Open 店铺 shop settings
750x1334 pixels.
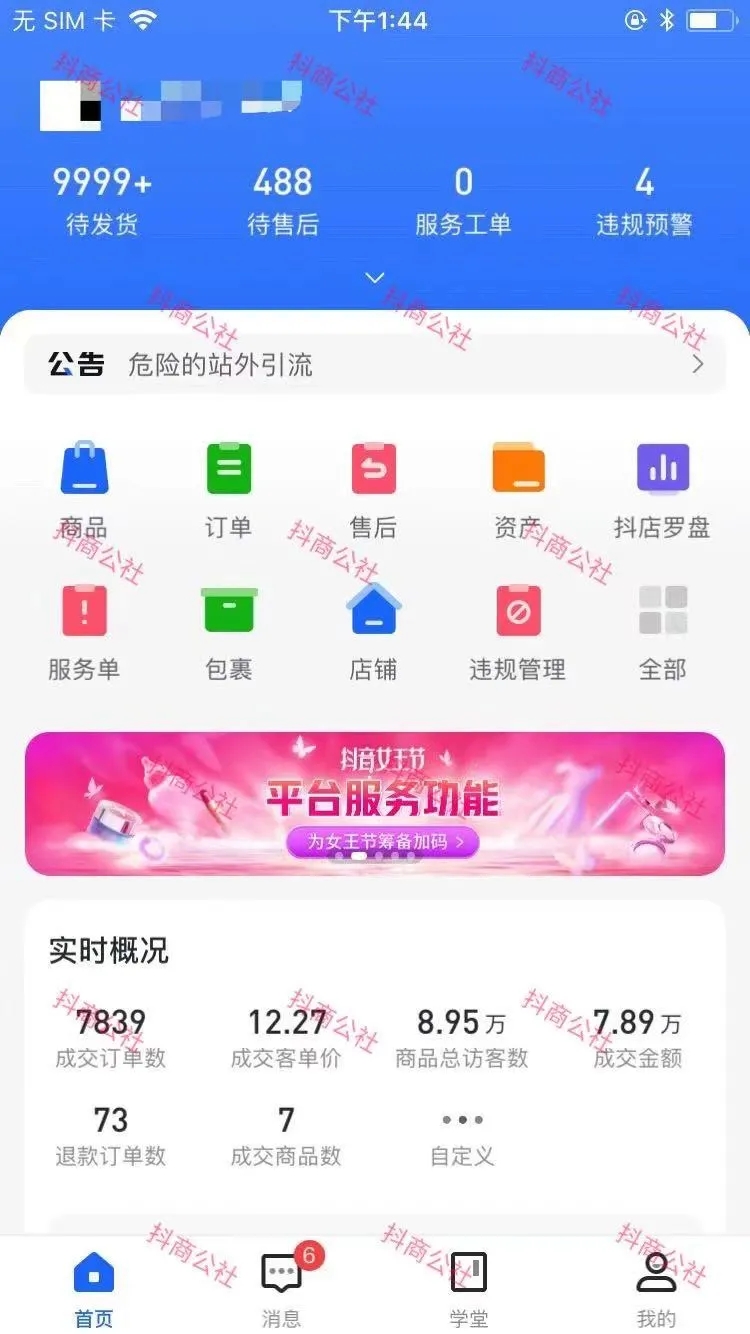(x=374, y=631)
